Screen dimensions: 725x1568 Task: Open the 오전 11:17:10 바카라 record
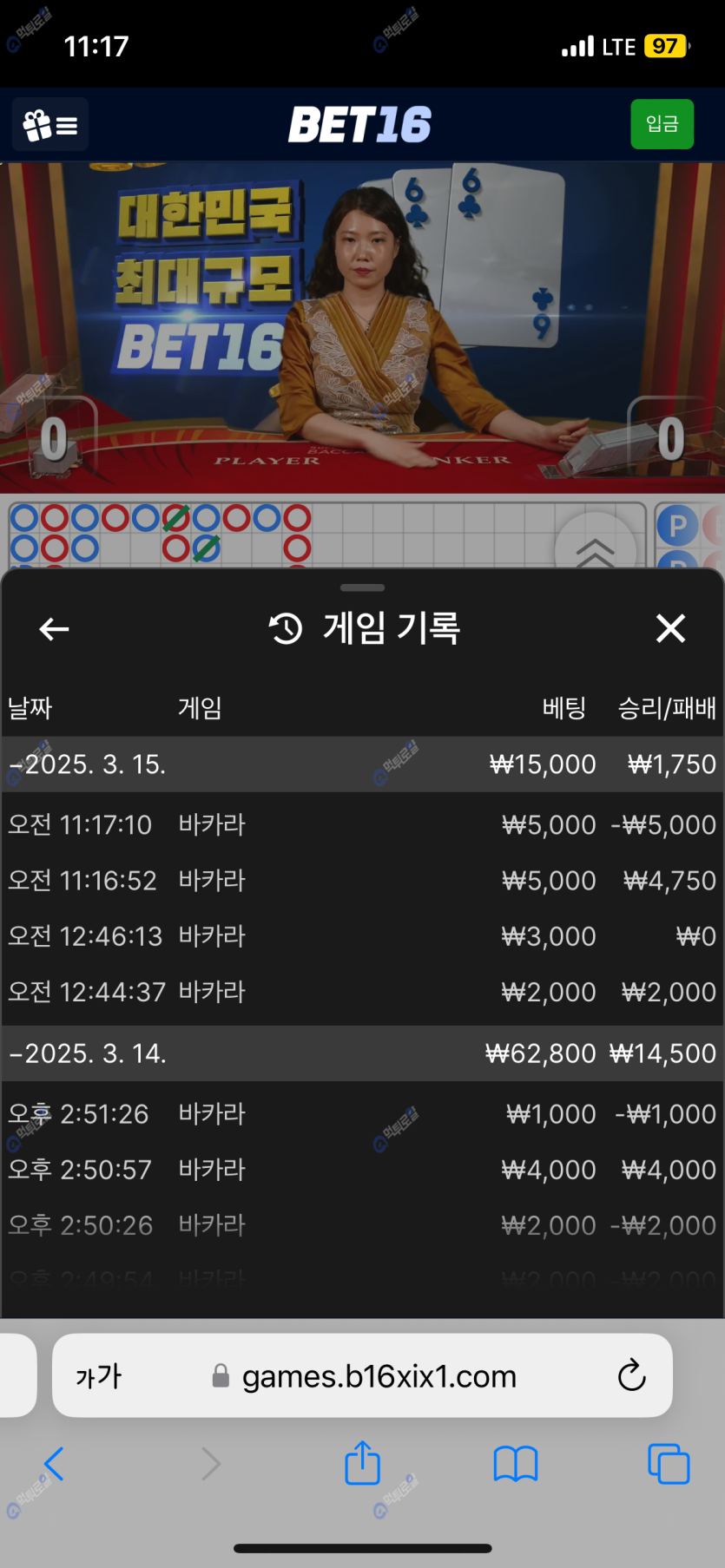tap(361, 824)
